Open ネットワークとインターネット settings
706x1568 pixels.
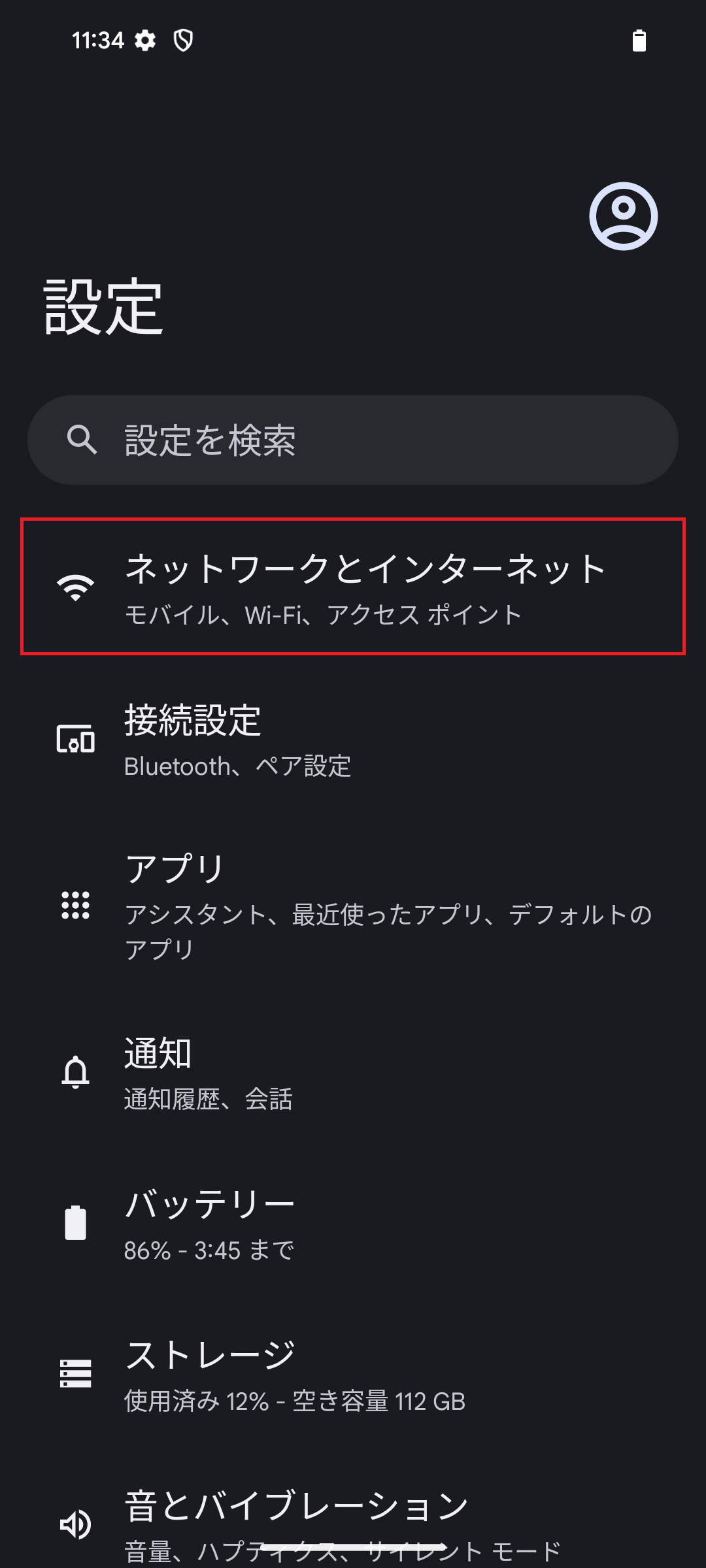[353, 588]
